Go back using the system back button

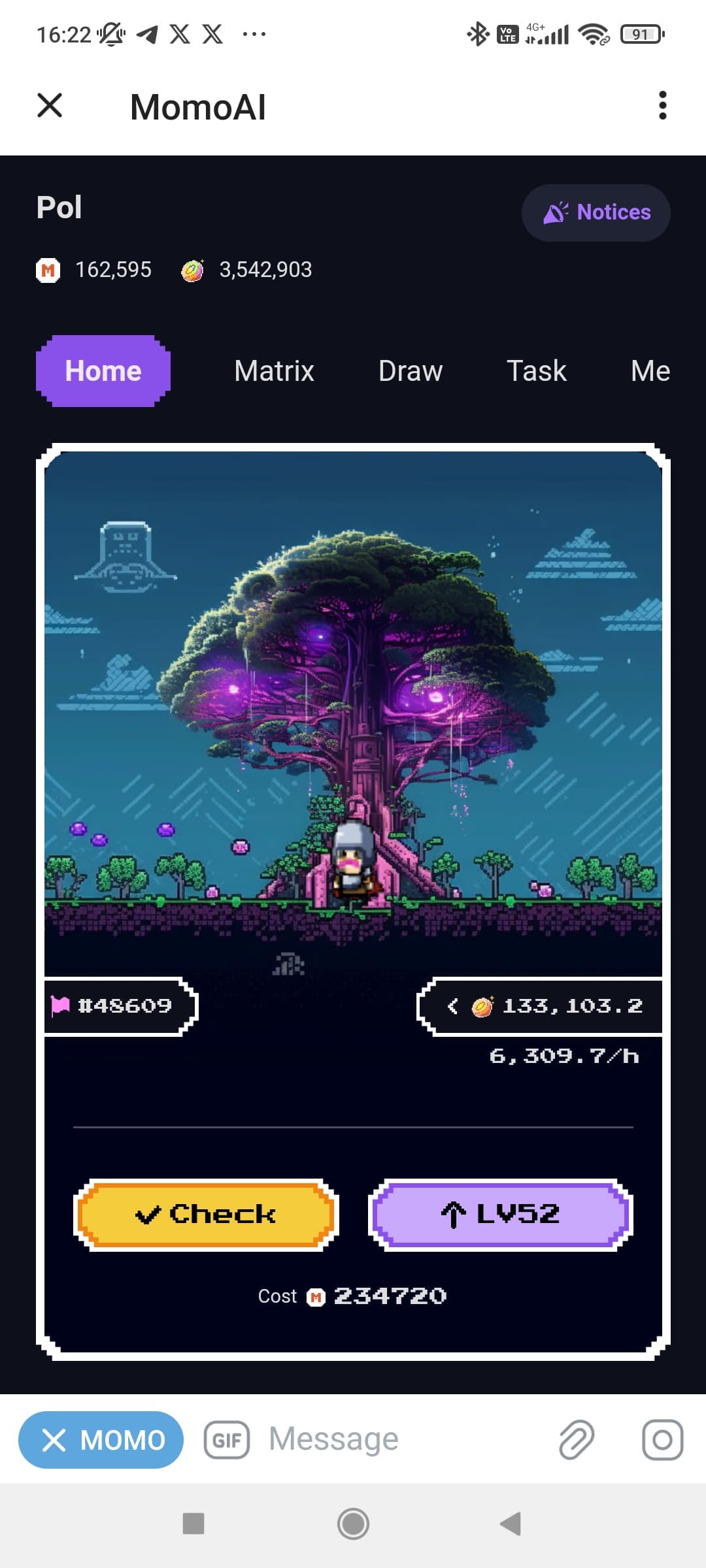[511, 1524]
